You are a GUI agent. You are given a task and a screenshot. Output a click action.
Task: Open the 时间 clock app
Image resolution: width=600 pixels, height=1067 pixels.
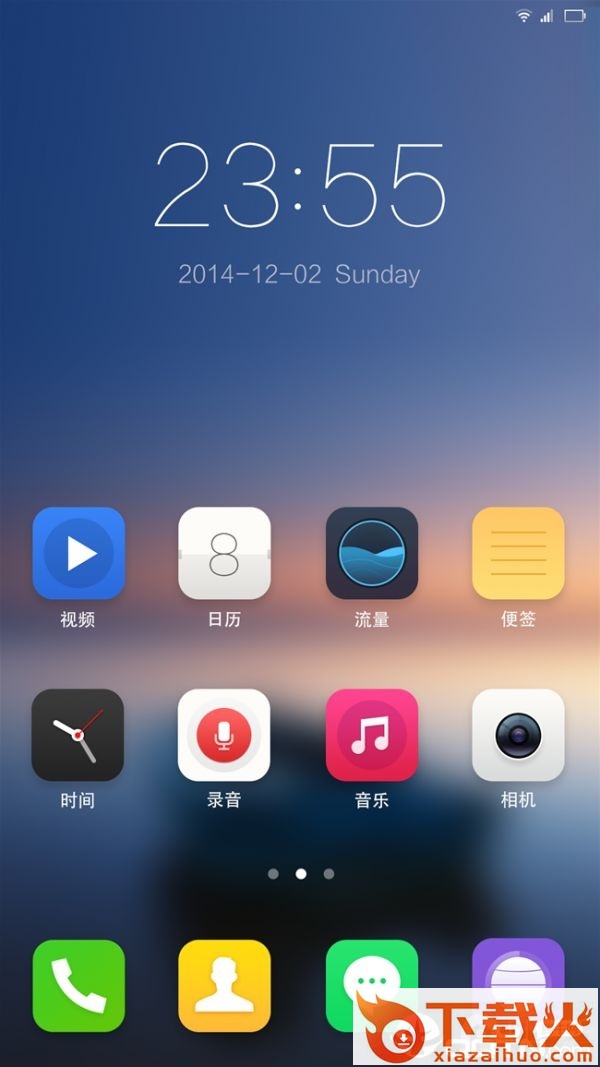[x=78, y=735]
